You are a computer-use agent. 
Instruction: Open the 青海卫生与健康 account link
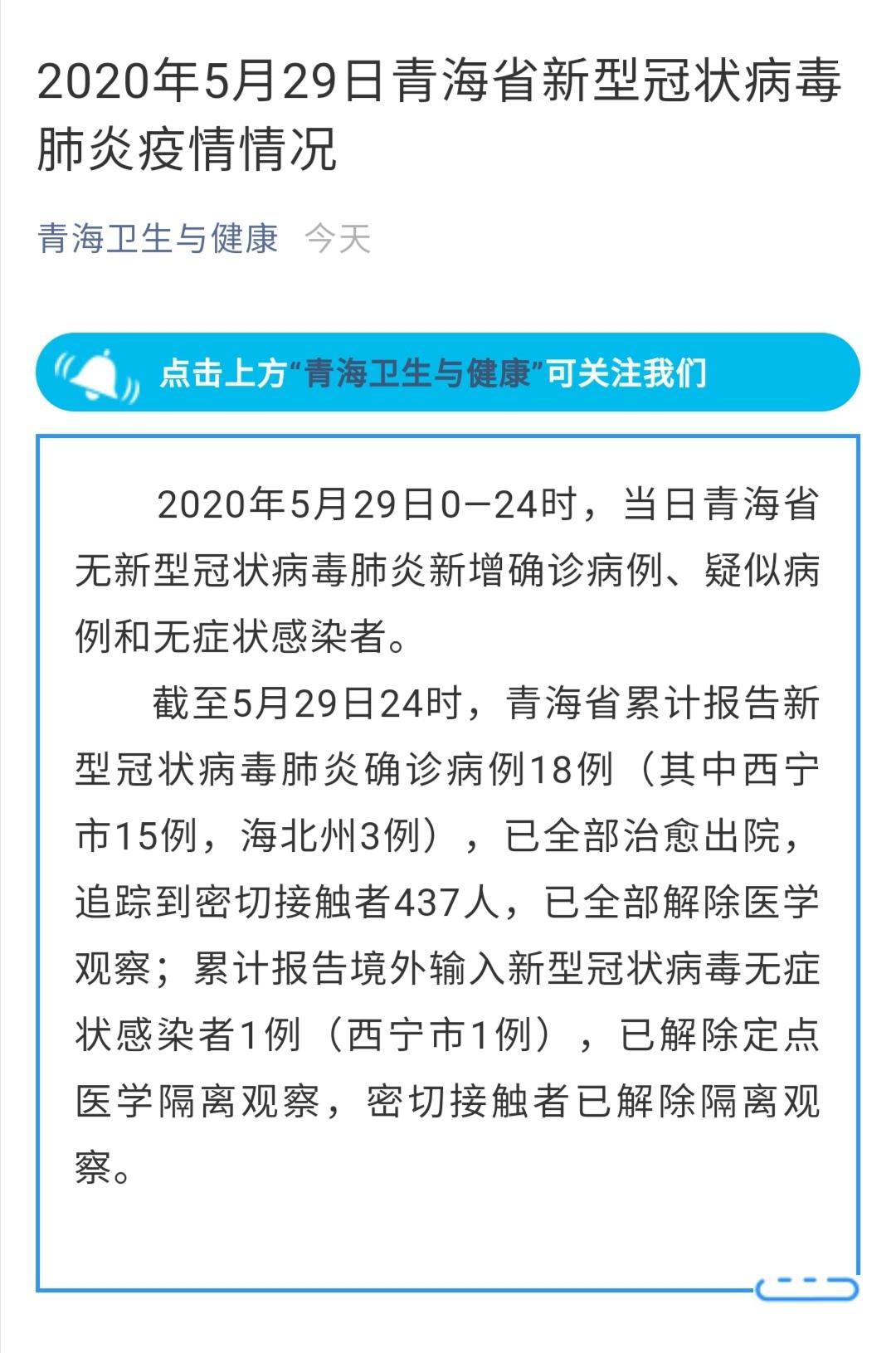point(158,239)
